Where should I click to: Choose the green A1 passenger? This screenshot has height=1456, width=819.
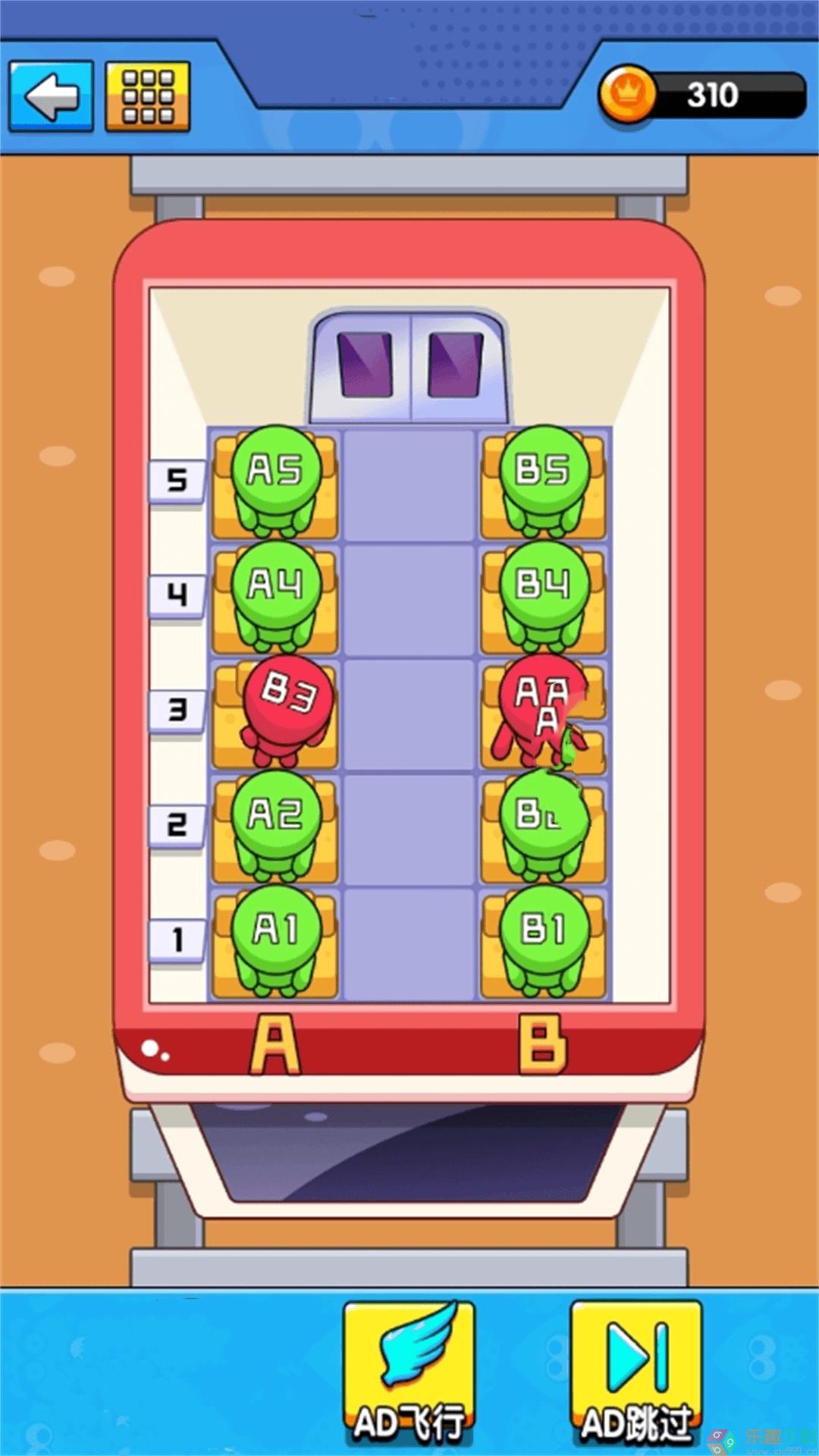coord(276,933)
